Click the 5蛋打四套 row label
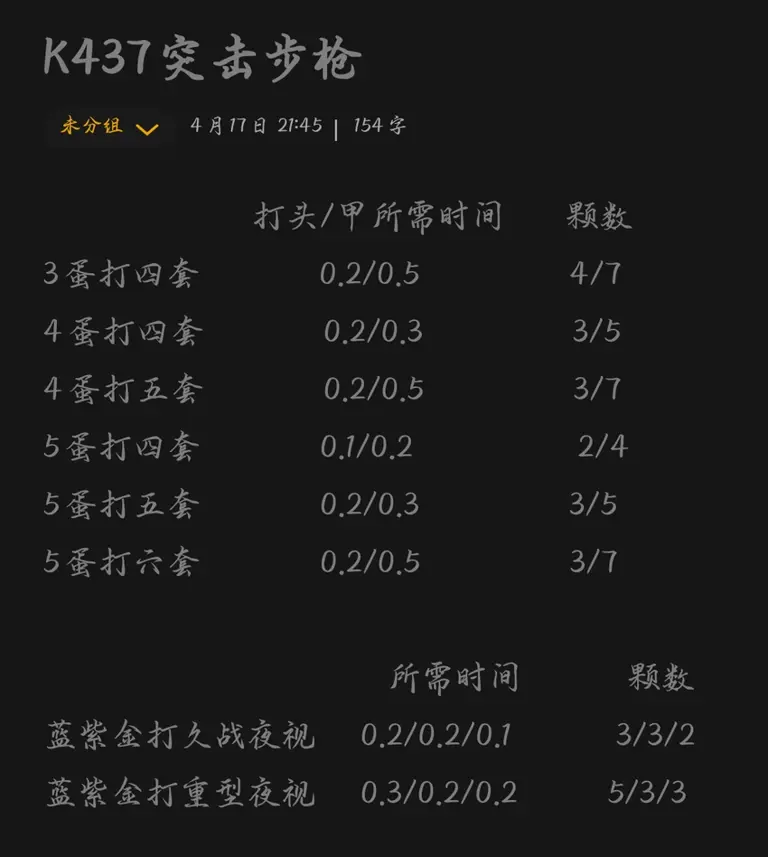This screenshot has height=857, width=768. point(118,448)
